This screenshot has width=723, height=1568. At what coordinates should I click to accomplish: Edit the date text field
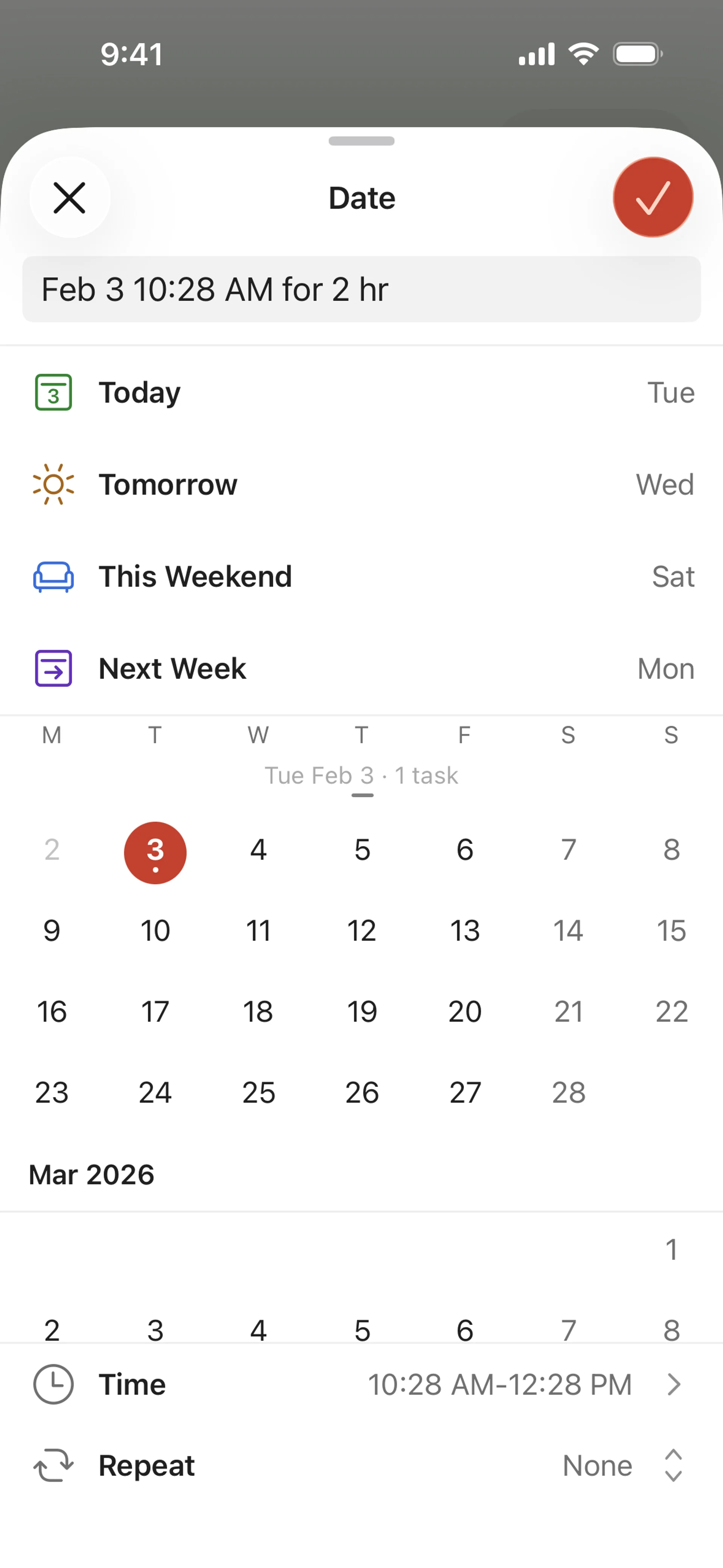(361, 289)
